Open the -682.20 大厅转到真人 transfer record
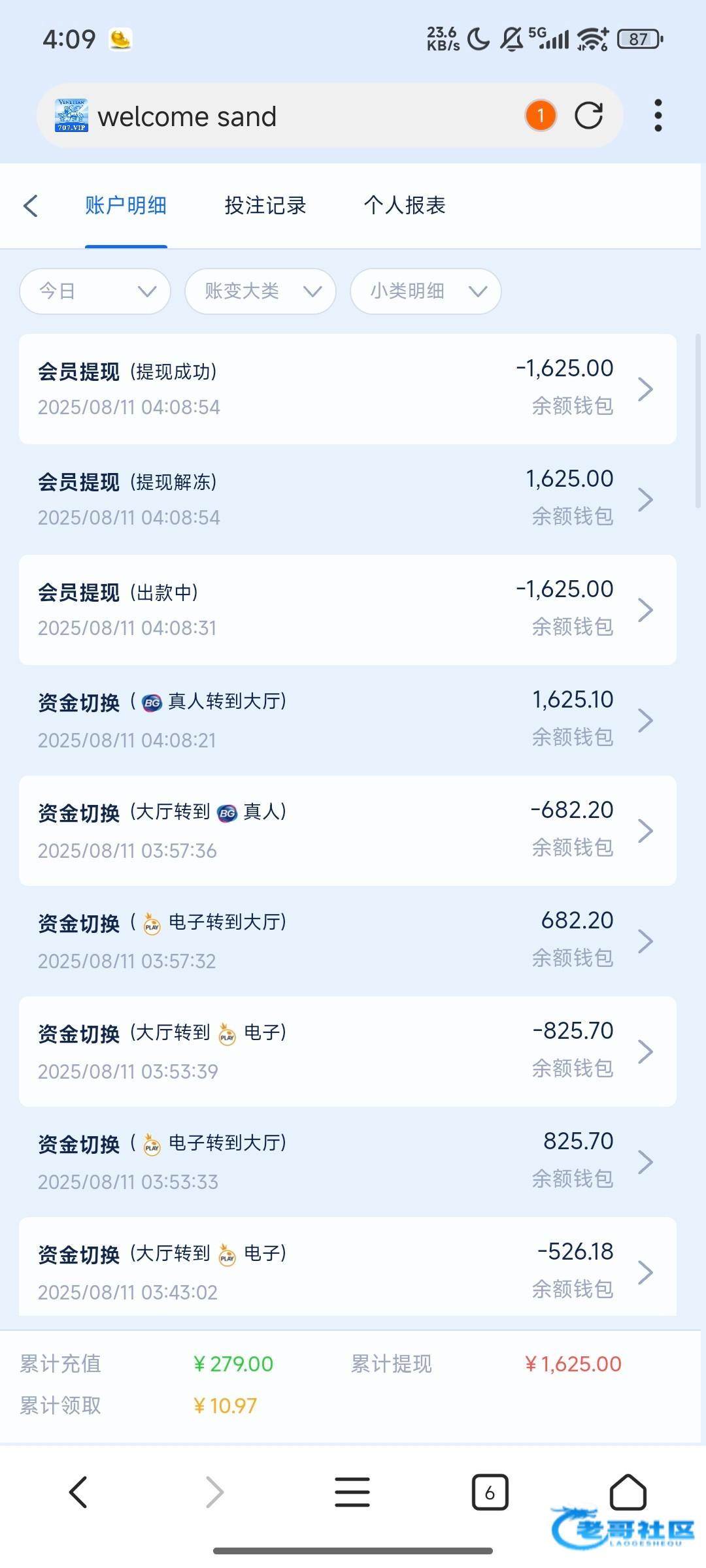 coord(348,830)
